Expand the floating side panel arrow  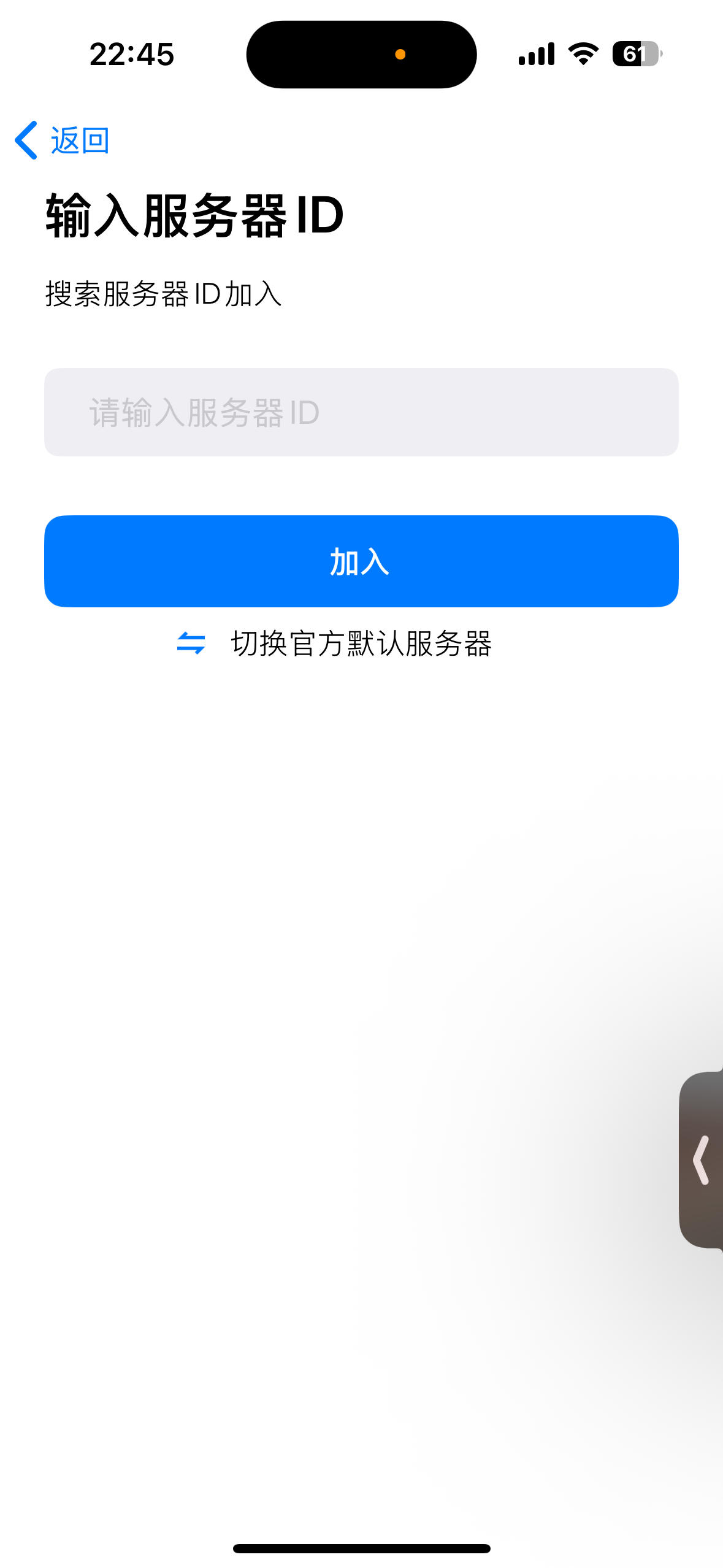point(702,1160)
